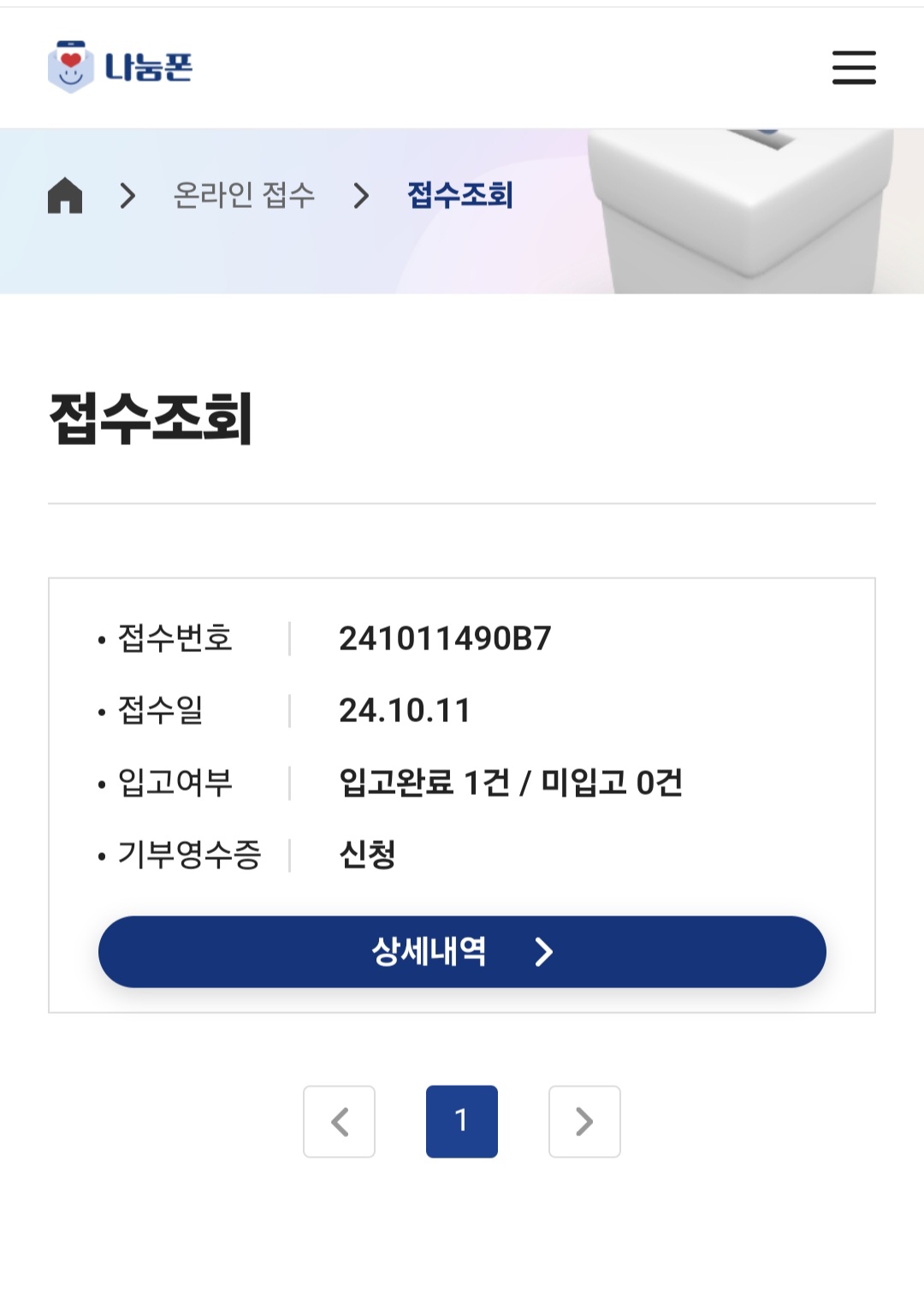This screenshot has width=924, height=1315.
Task: Go to home via breadcrumb house icon
Action: click(65, 195)
